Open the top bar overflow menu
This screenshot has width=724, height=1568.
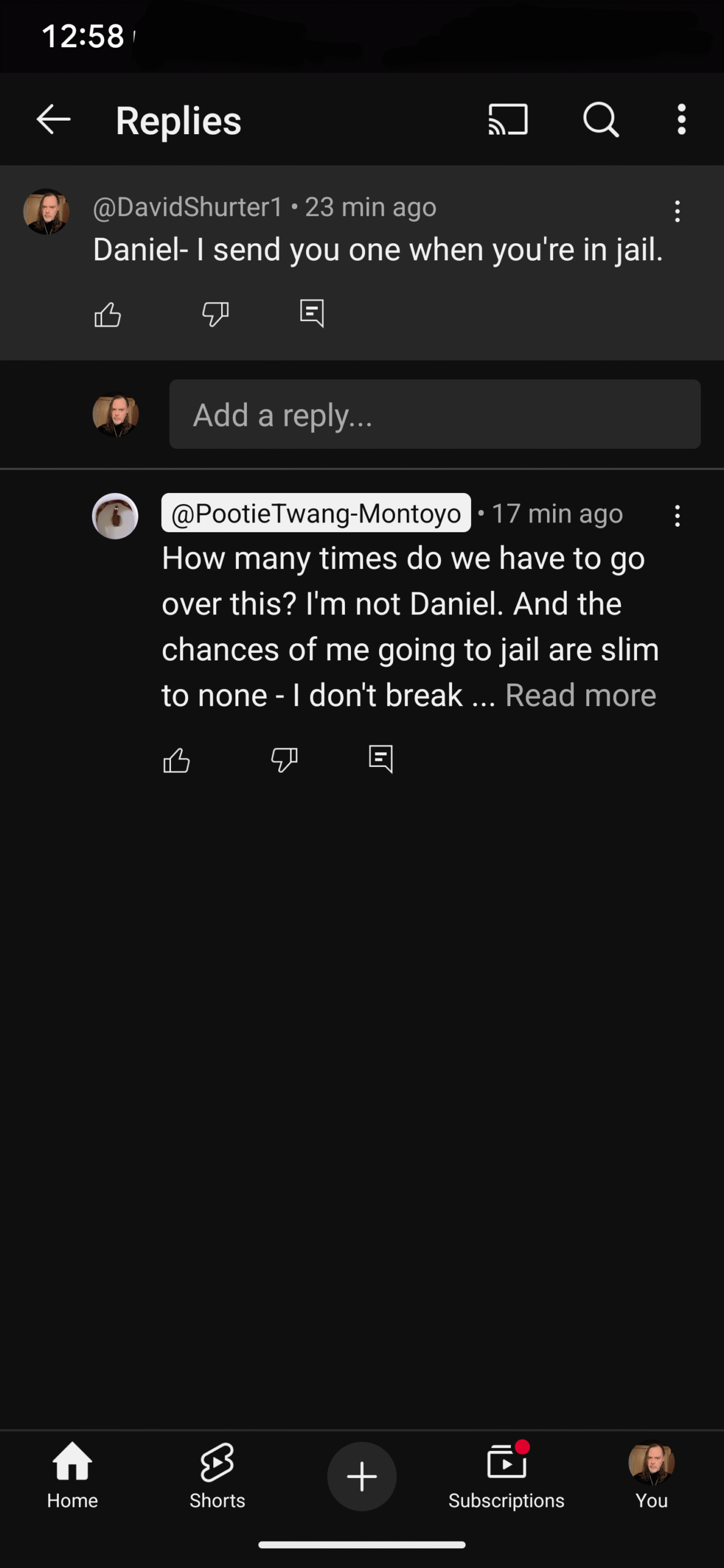(681, 119)
